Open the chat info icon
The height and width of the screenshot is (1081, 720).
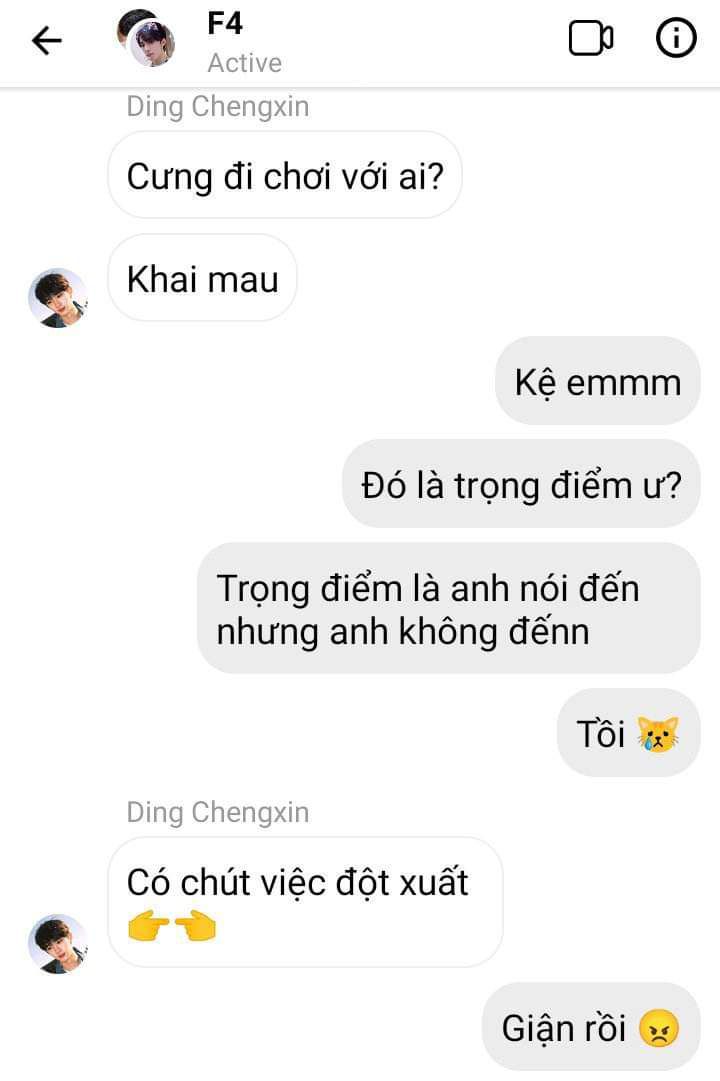[x=675, y=39]
